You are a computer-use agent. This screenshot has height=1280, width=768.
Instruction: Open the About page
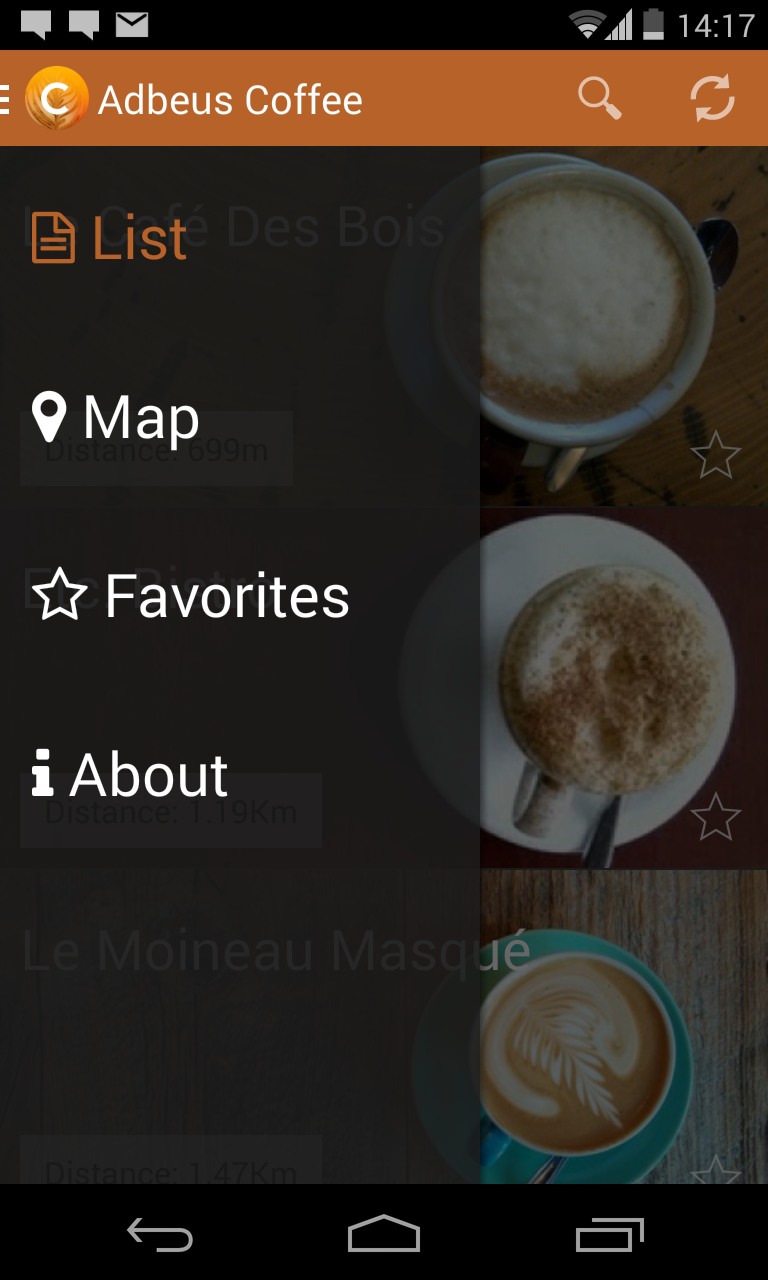coord(130,775)
